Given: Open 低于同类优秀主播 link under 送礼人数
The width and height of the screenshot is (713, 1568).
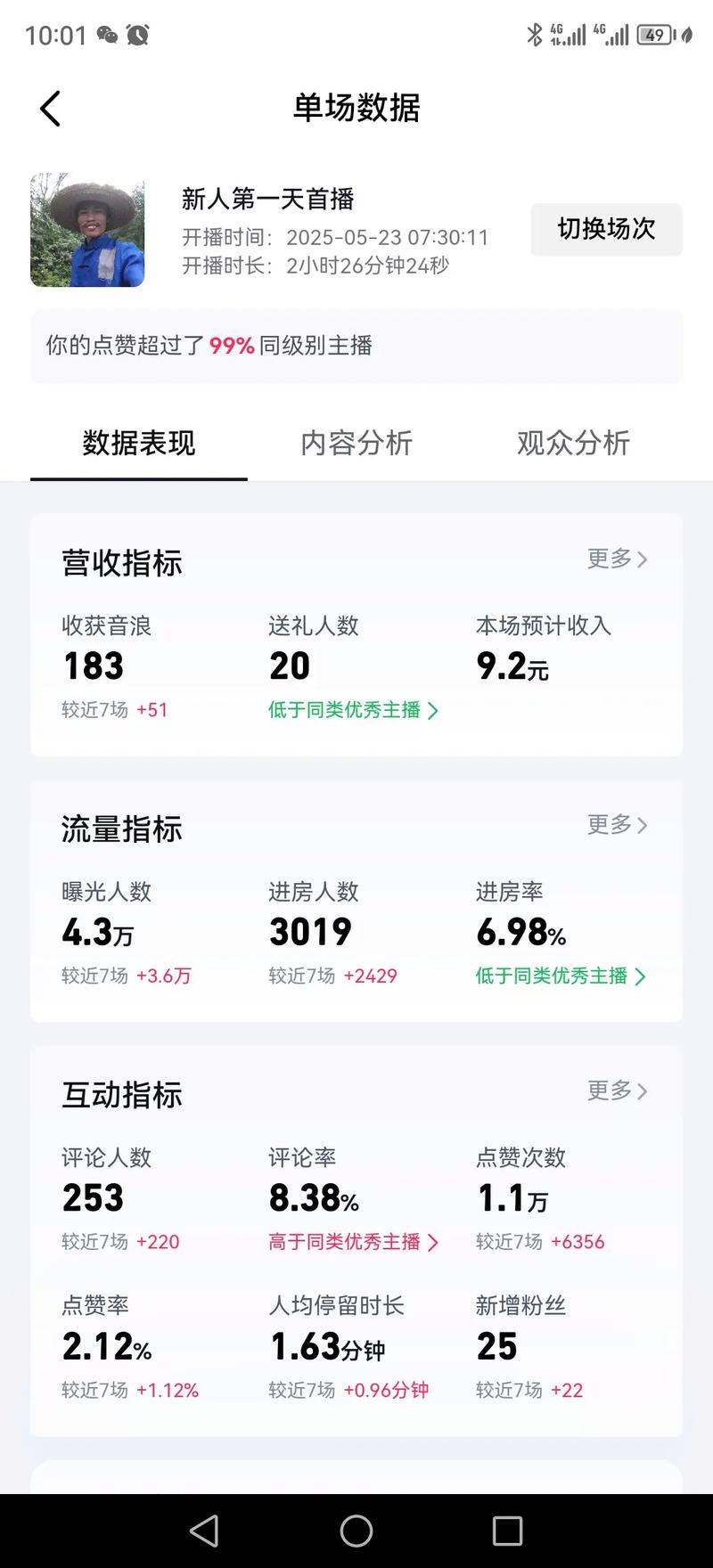Looking at the screenshot, I should click(x=353, y=710).
